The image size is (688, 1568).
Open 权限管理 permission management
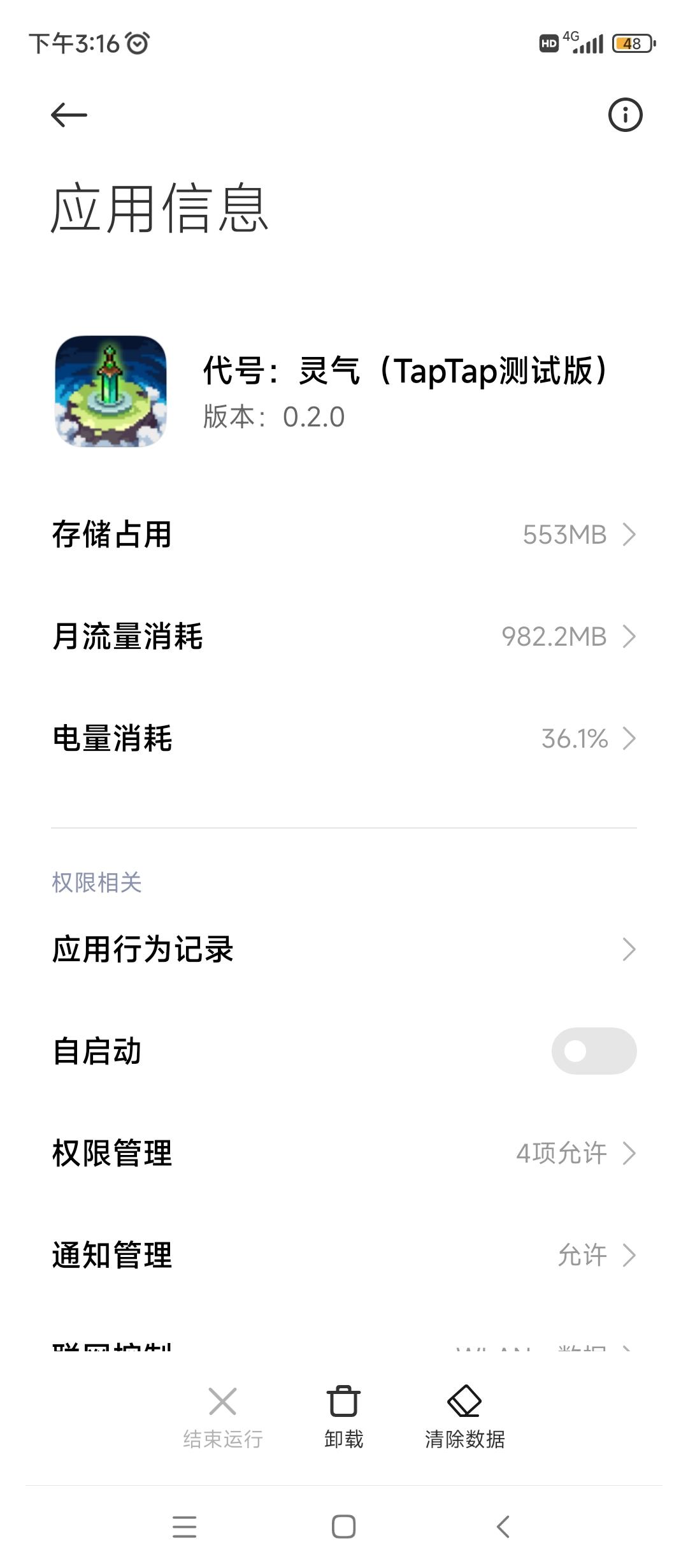pos(344,1152)
